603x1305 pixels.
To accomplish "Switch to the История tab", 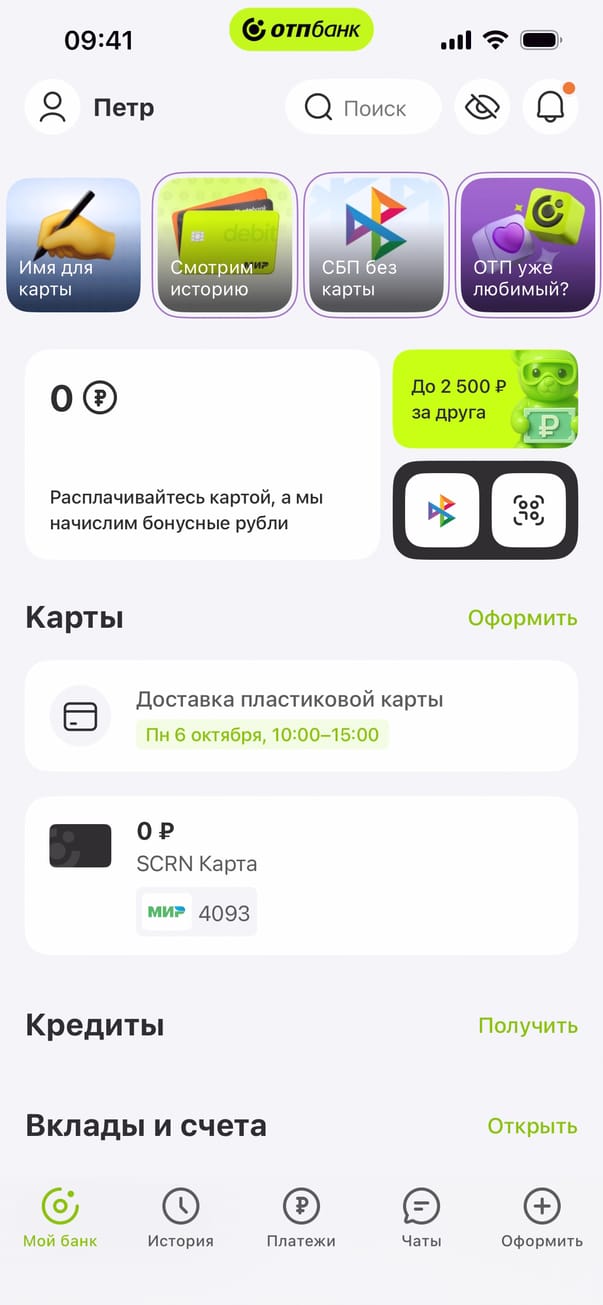I will click(181, 1219).
